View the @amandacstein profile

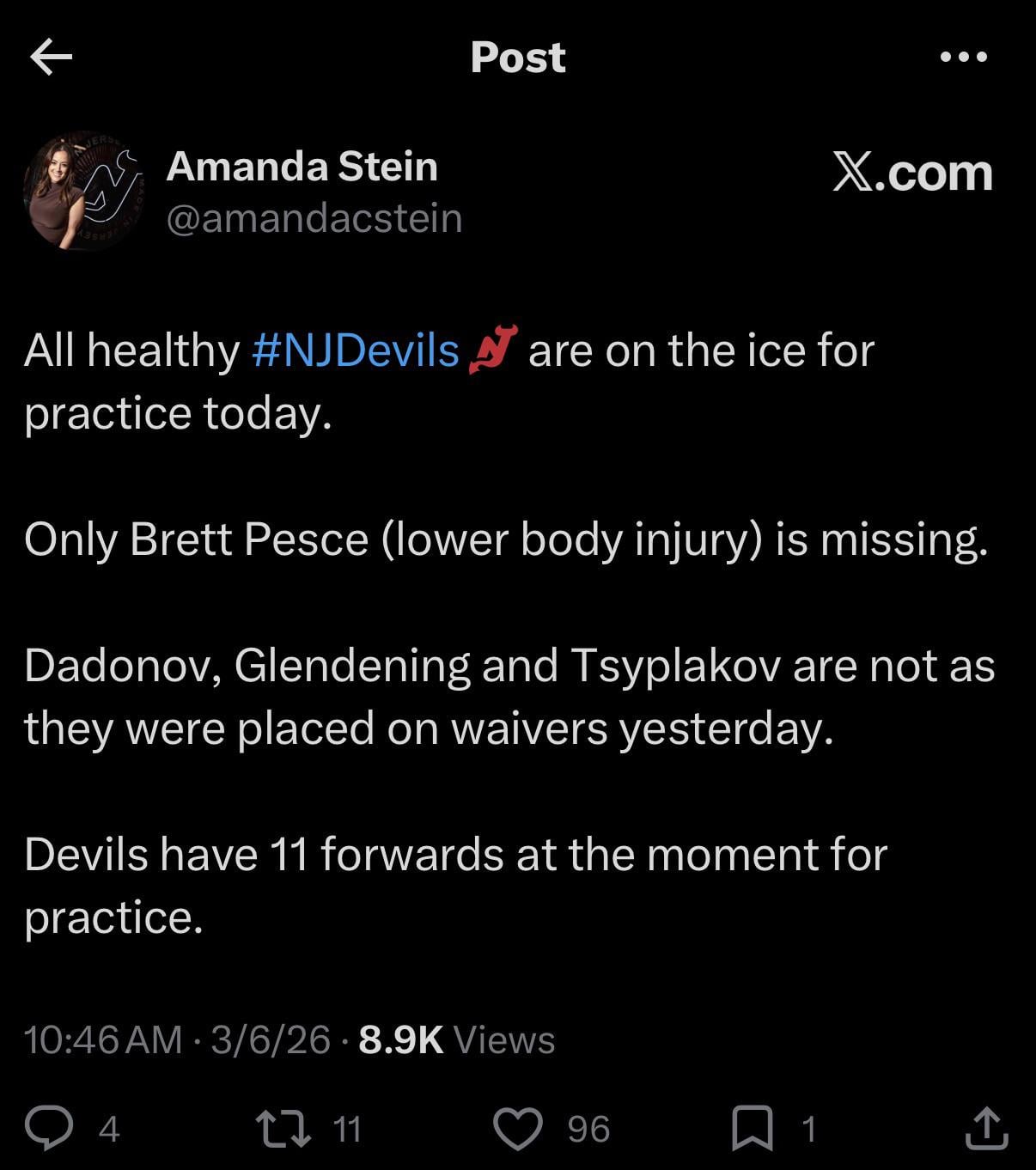314,218
